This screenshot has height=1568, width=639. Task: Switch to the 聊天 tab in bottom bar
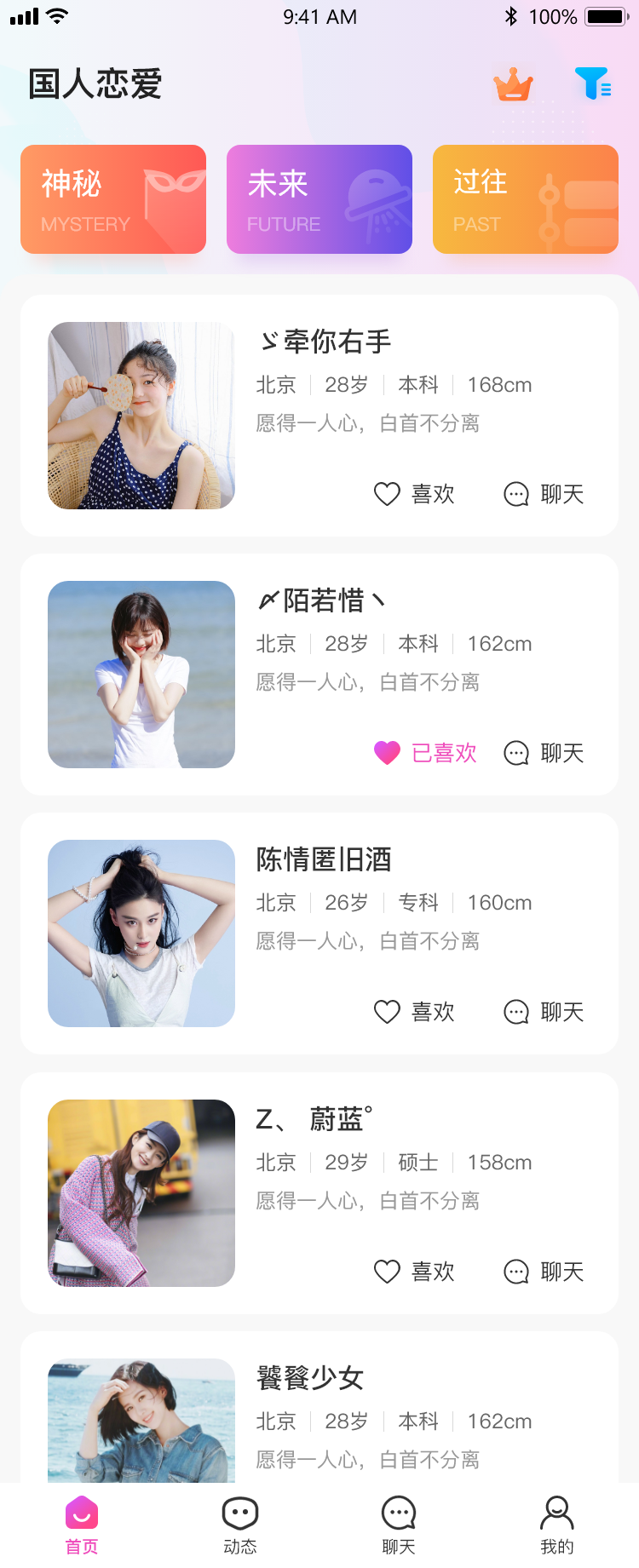(x=399, y=1525)
